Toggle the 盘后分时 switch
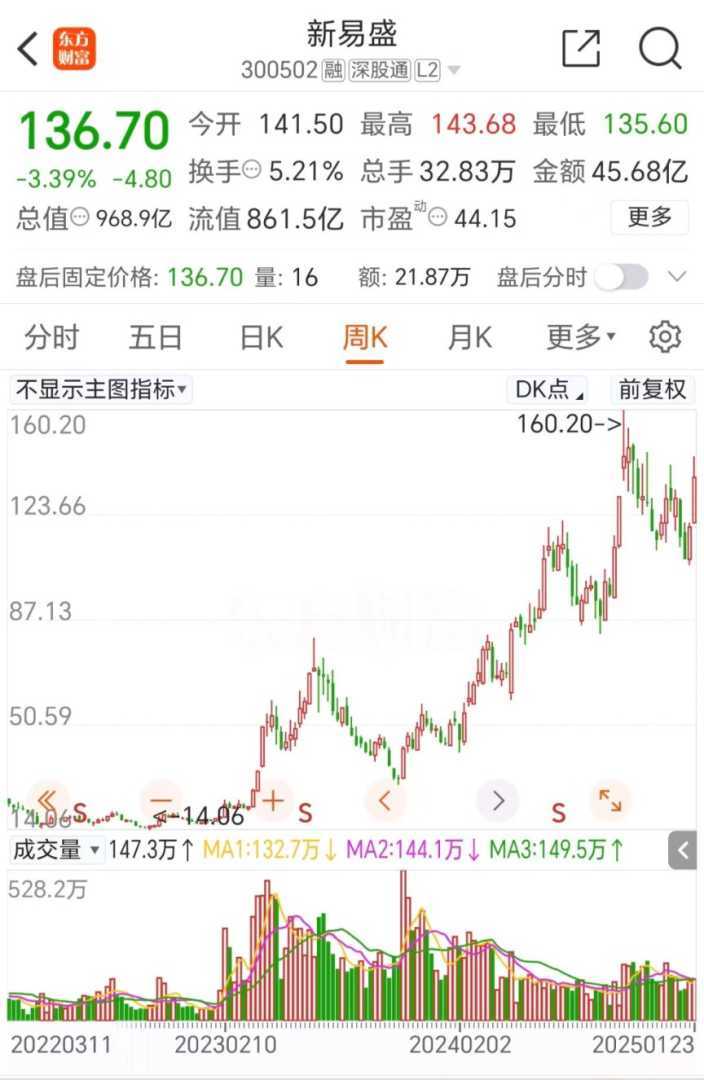This screenshot has height=1080, width=704. [x=621, y=277]
